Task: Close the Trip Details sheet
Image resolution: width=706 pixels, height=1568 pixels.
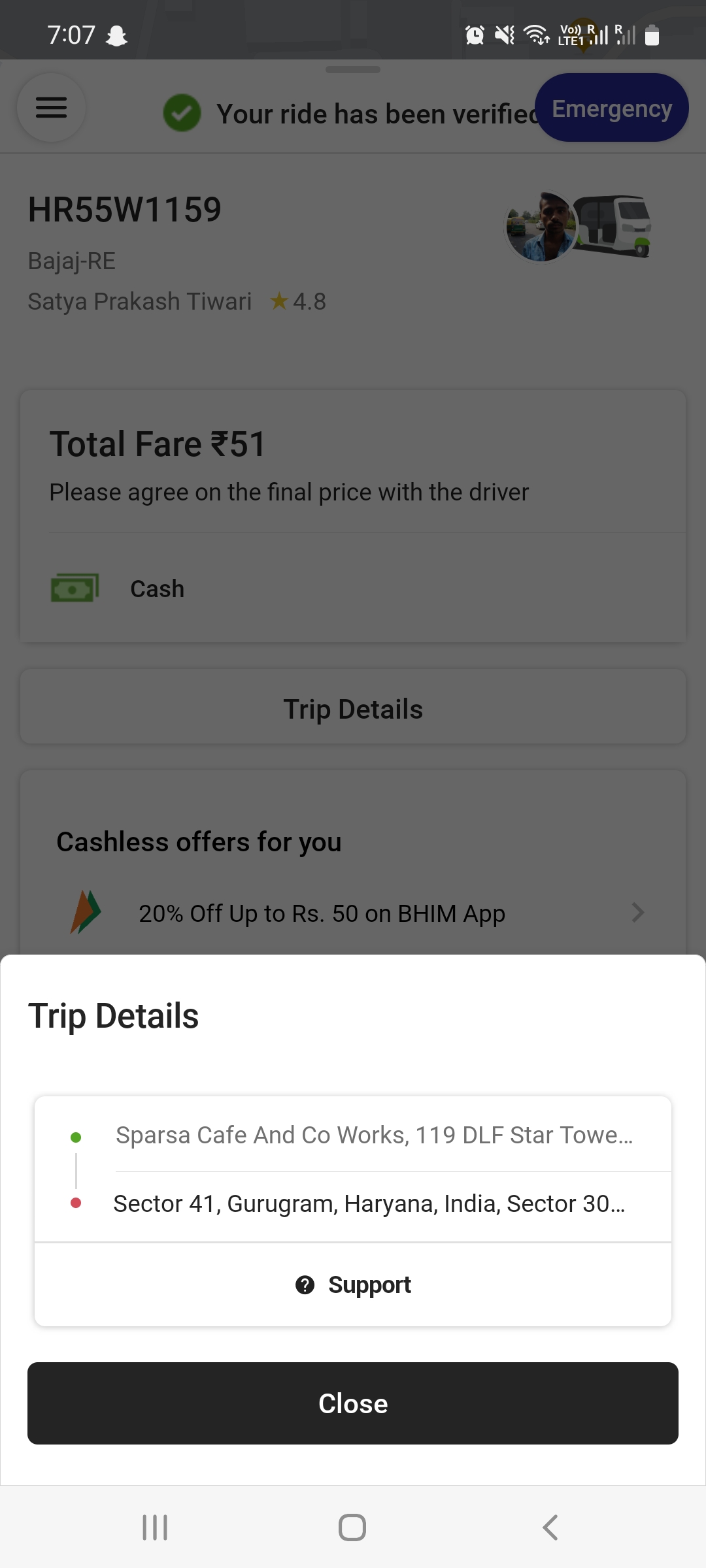Action: (353, 1403)
